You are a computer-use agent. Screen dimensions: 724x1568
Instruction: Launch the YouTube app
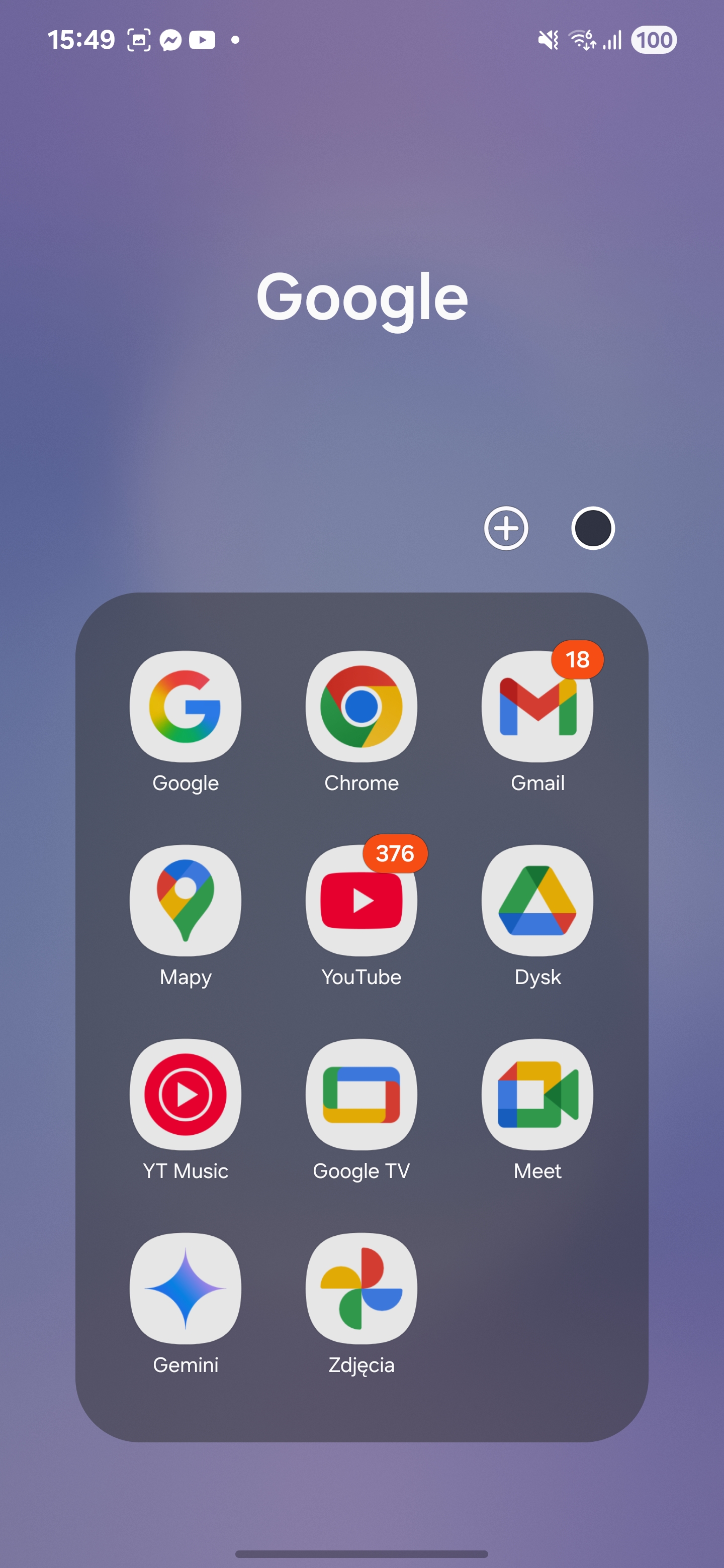361,900
